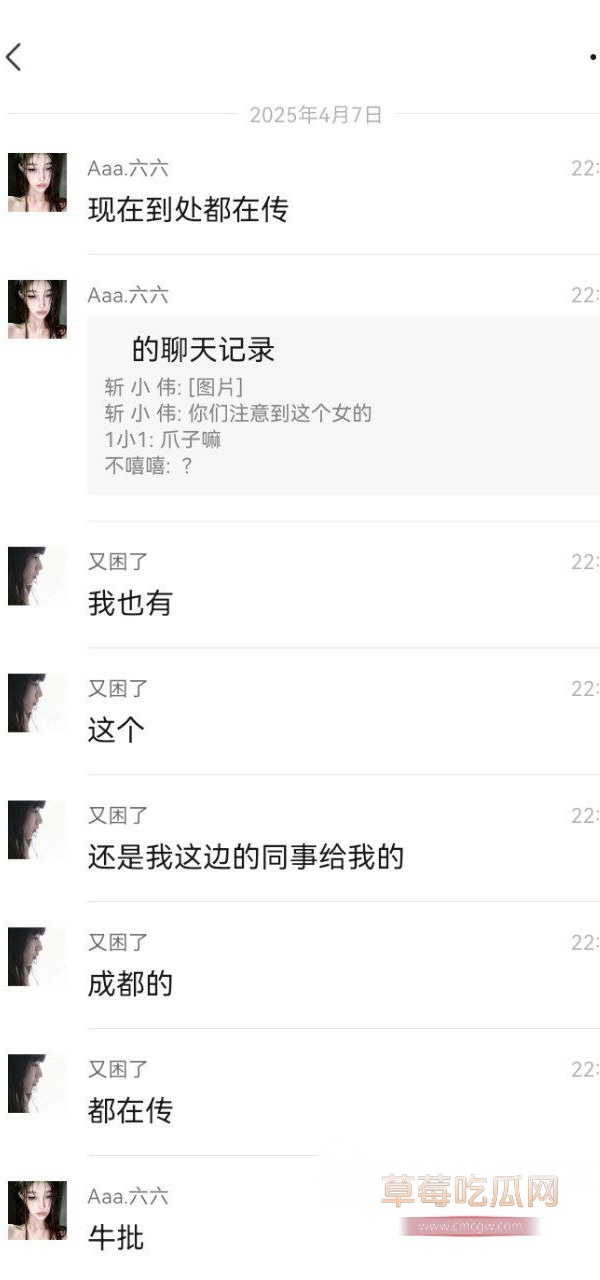Open the nested 的聊天记录 card
Screen dimensions: 600x1280
pos(340,405)
